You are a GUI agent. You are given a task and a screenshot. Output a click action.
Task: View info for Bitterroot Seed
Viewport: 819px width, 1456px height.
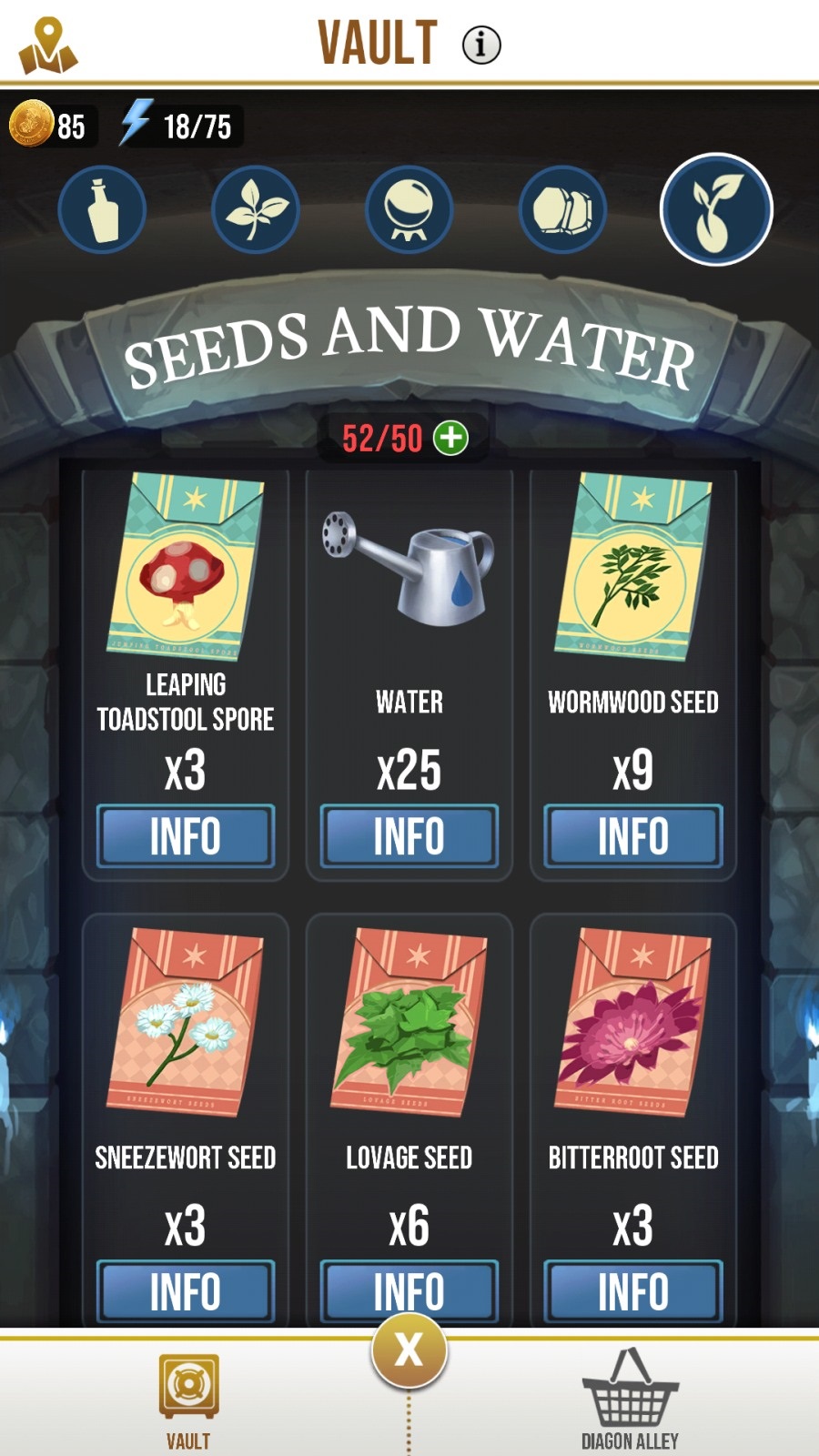633,1290
